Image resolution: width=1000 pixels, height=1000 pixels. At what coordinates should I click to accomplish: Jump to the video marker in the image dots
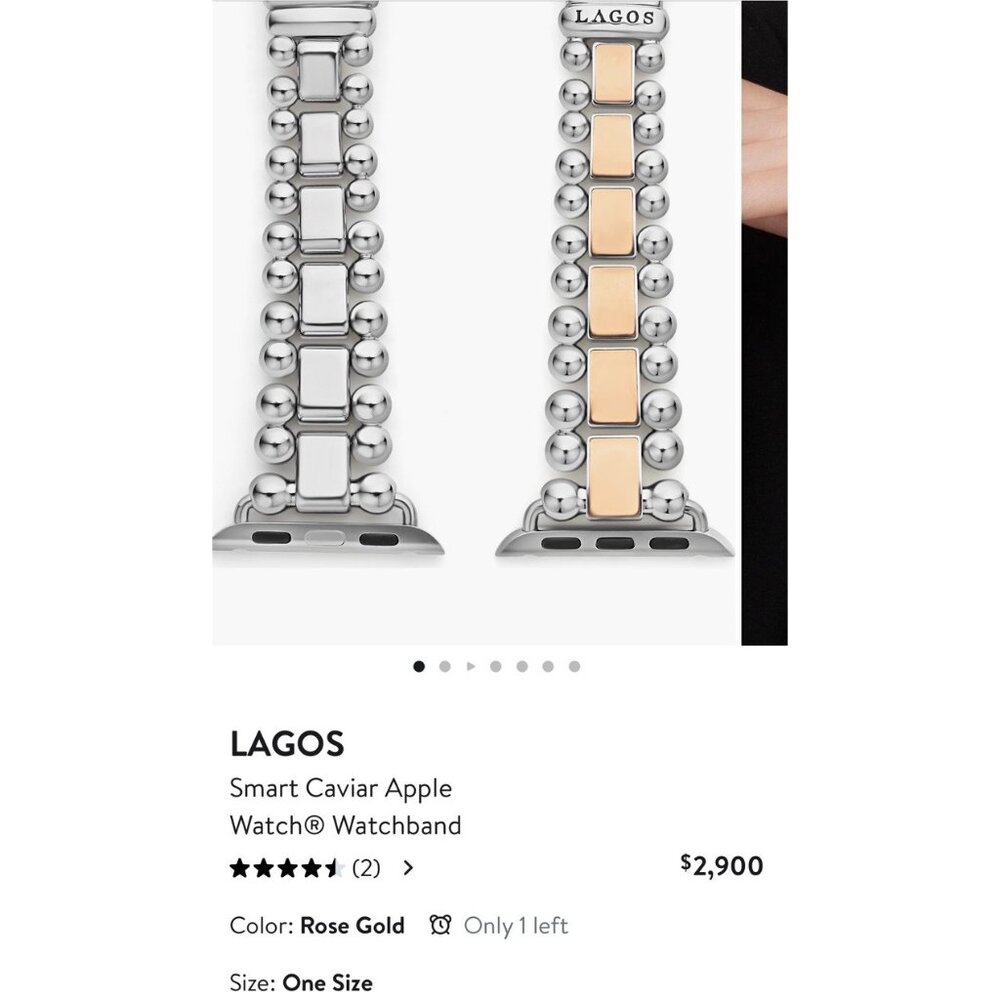coord(470,666)
